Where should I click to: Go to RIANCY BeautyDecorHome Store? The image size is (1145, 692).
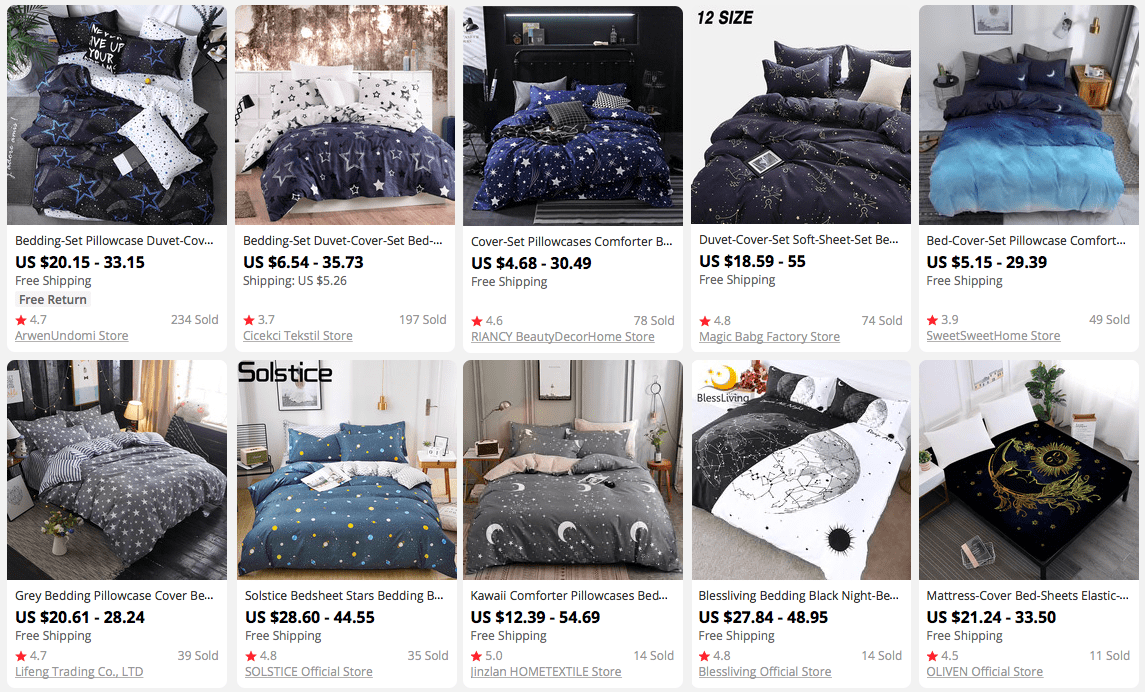tap(563, 337)
